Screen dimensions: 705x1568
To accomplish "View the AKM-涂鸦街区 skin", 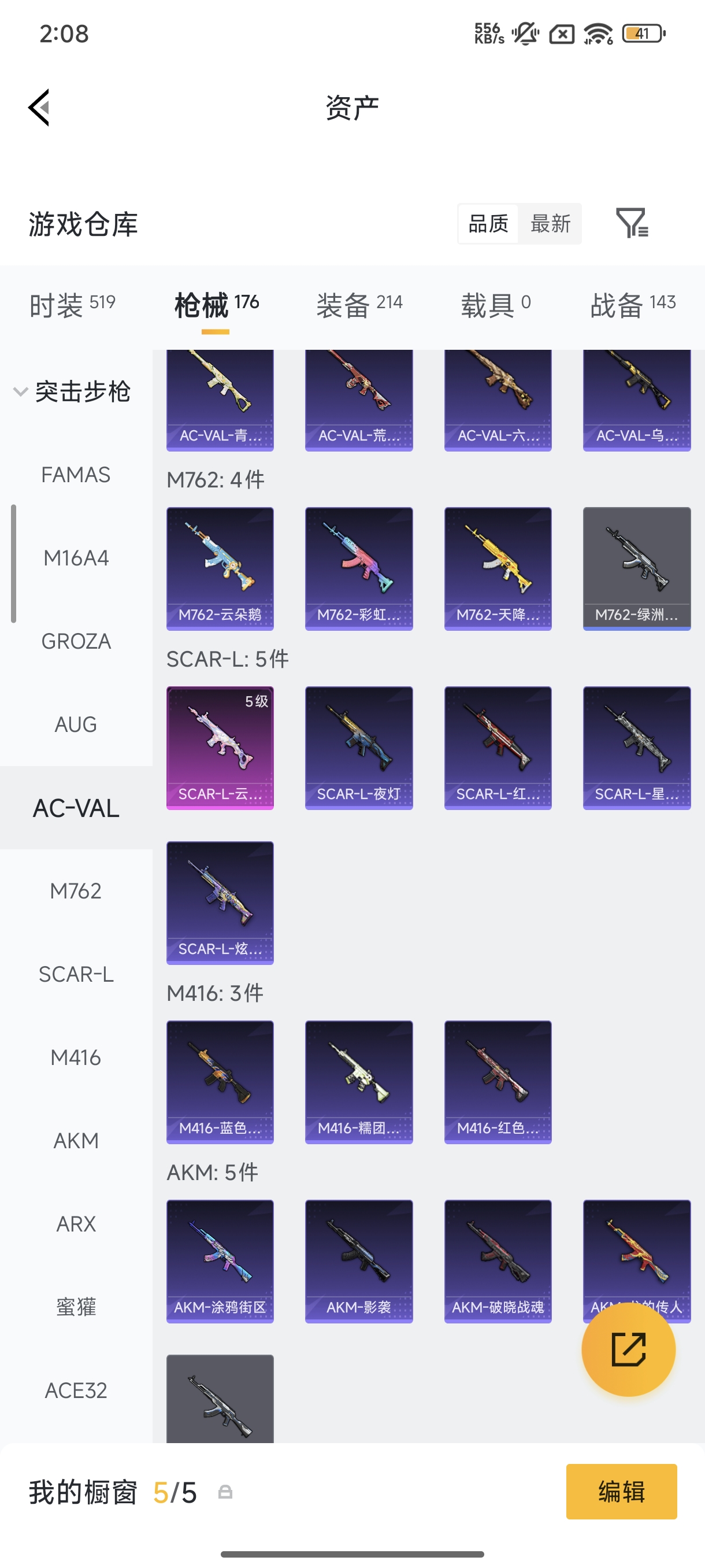I will tap(220, 1260).
